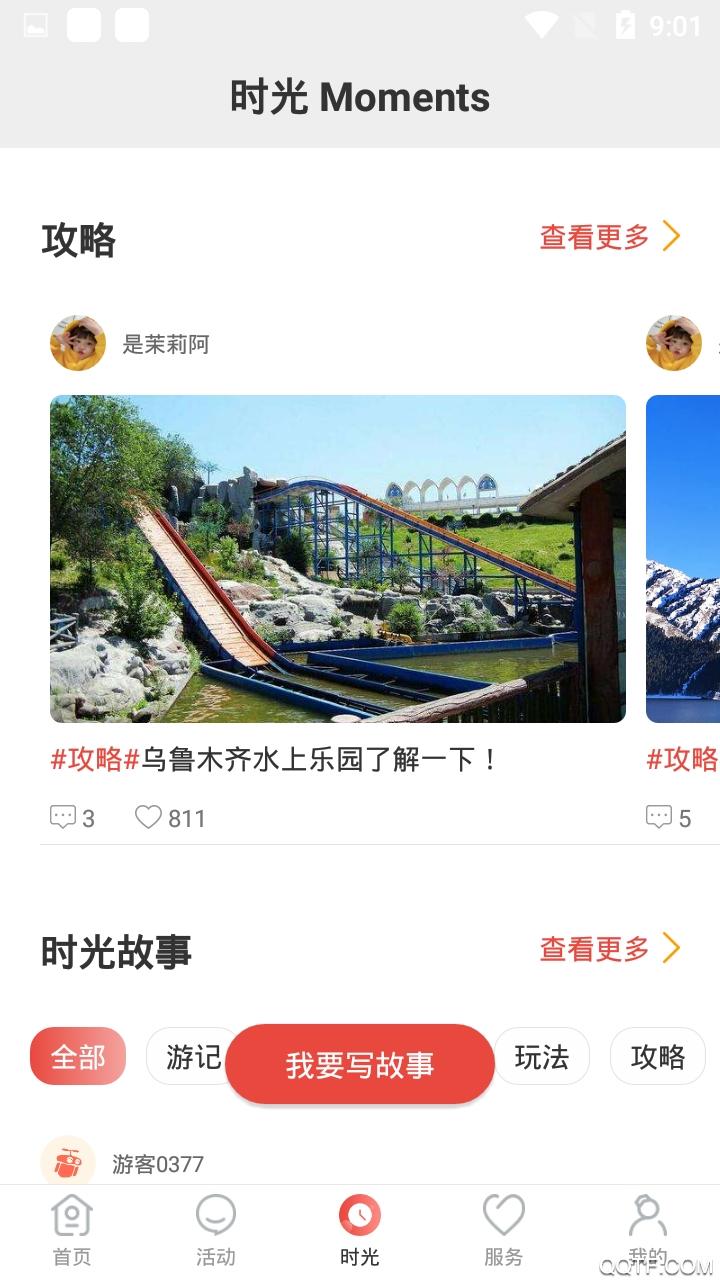This screenshot has width=720, height=1280.
Task: Open 游客0377's profile avatar
Action: [68, 1163]
